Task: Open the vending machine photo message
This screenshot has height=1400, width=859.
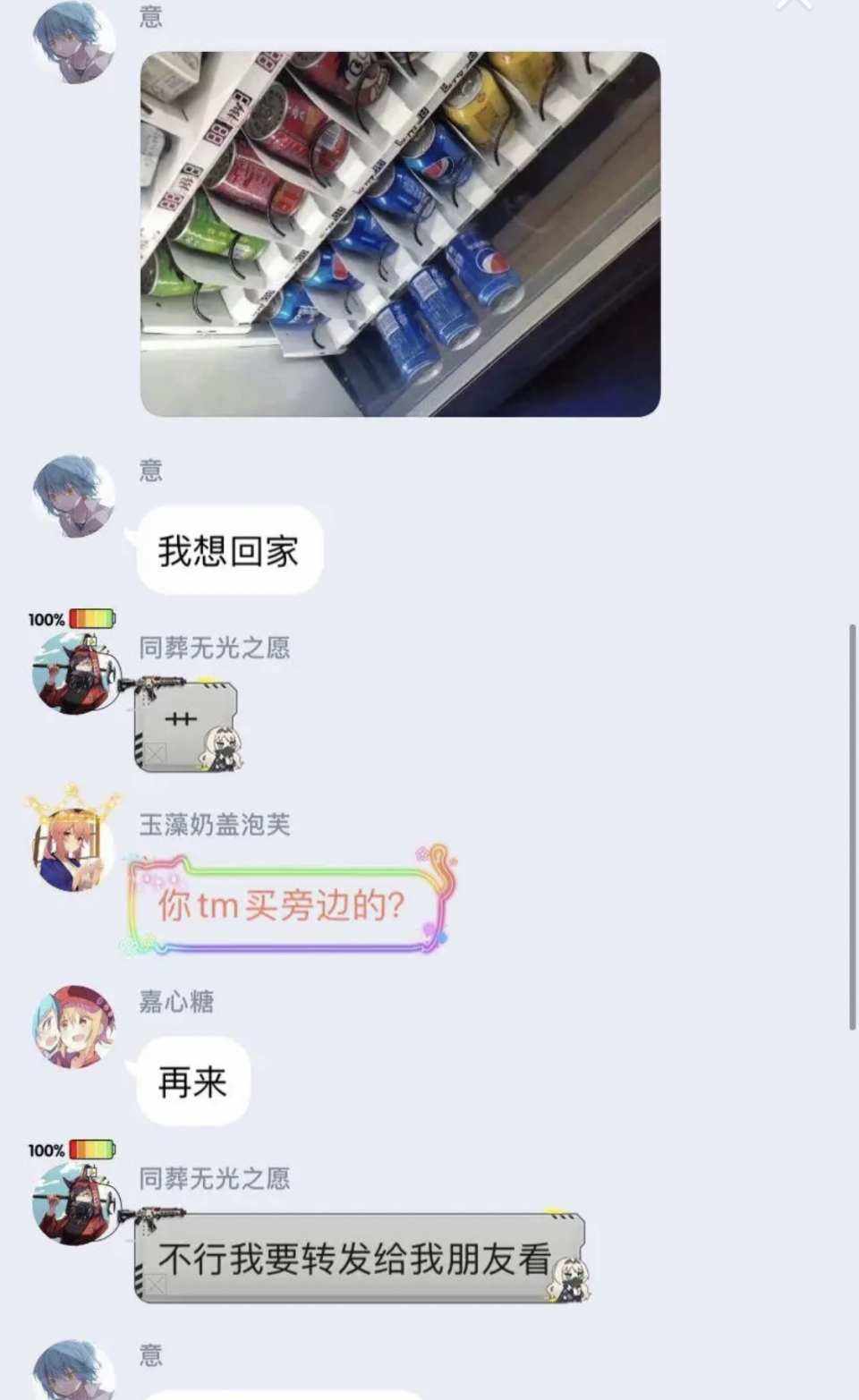Action: (400, 234)
